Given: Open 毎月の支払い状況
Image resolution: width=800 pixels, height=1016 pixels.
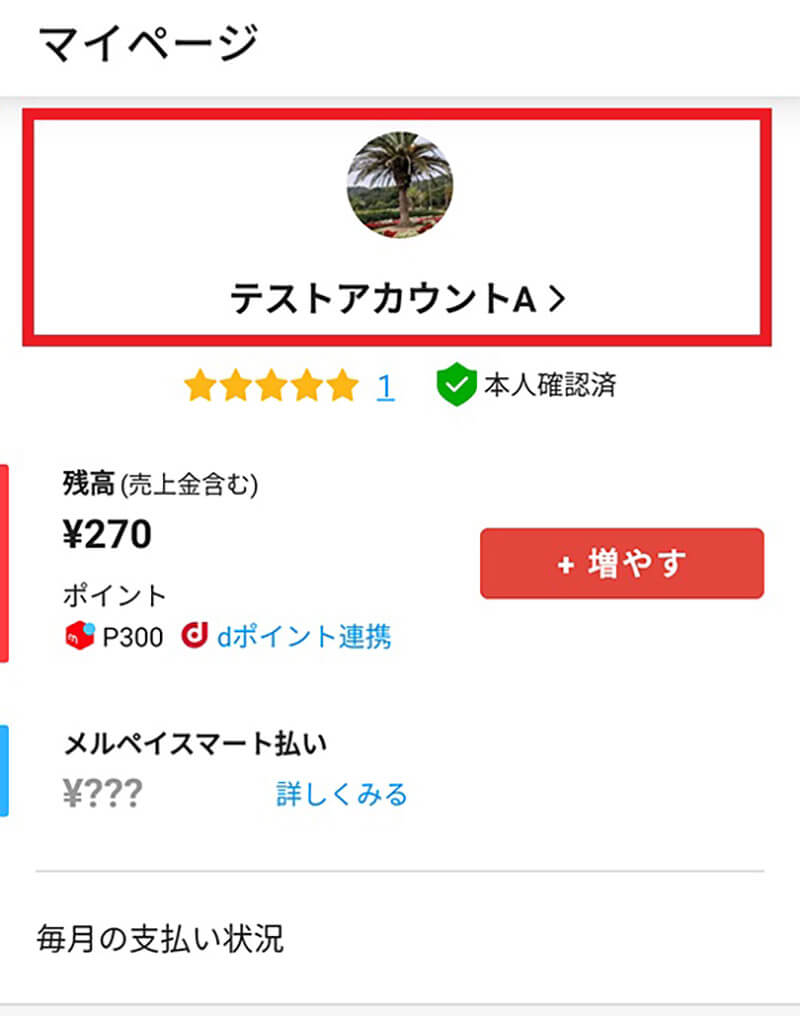Looking at the screenshot, I should tap(160, 938).
